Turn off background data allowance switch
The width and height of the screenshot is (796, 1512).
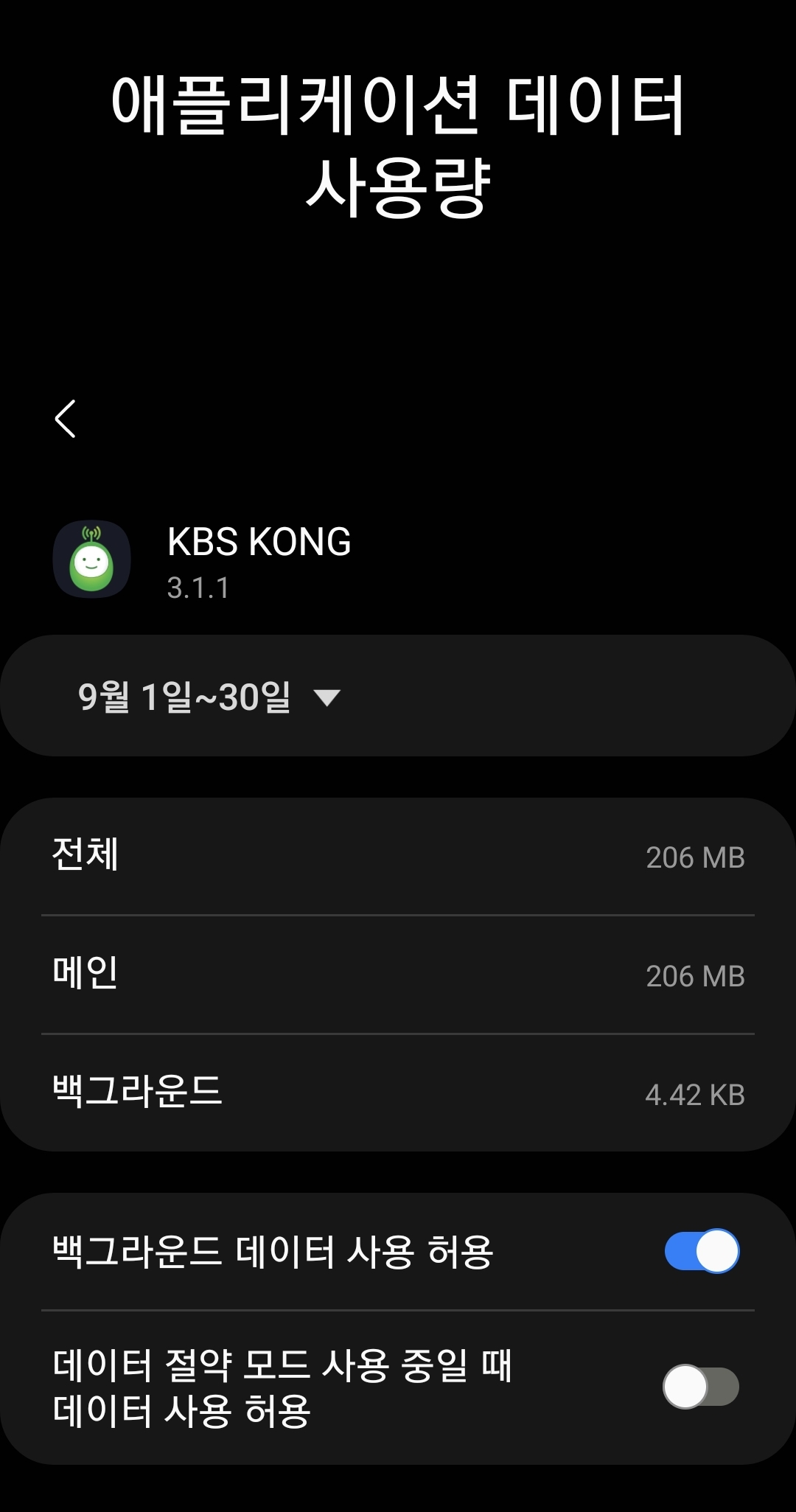tap(702, 1249)
